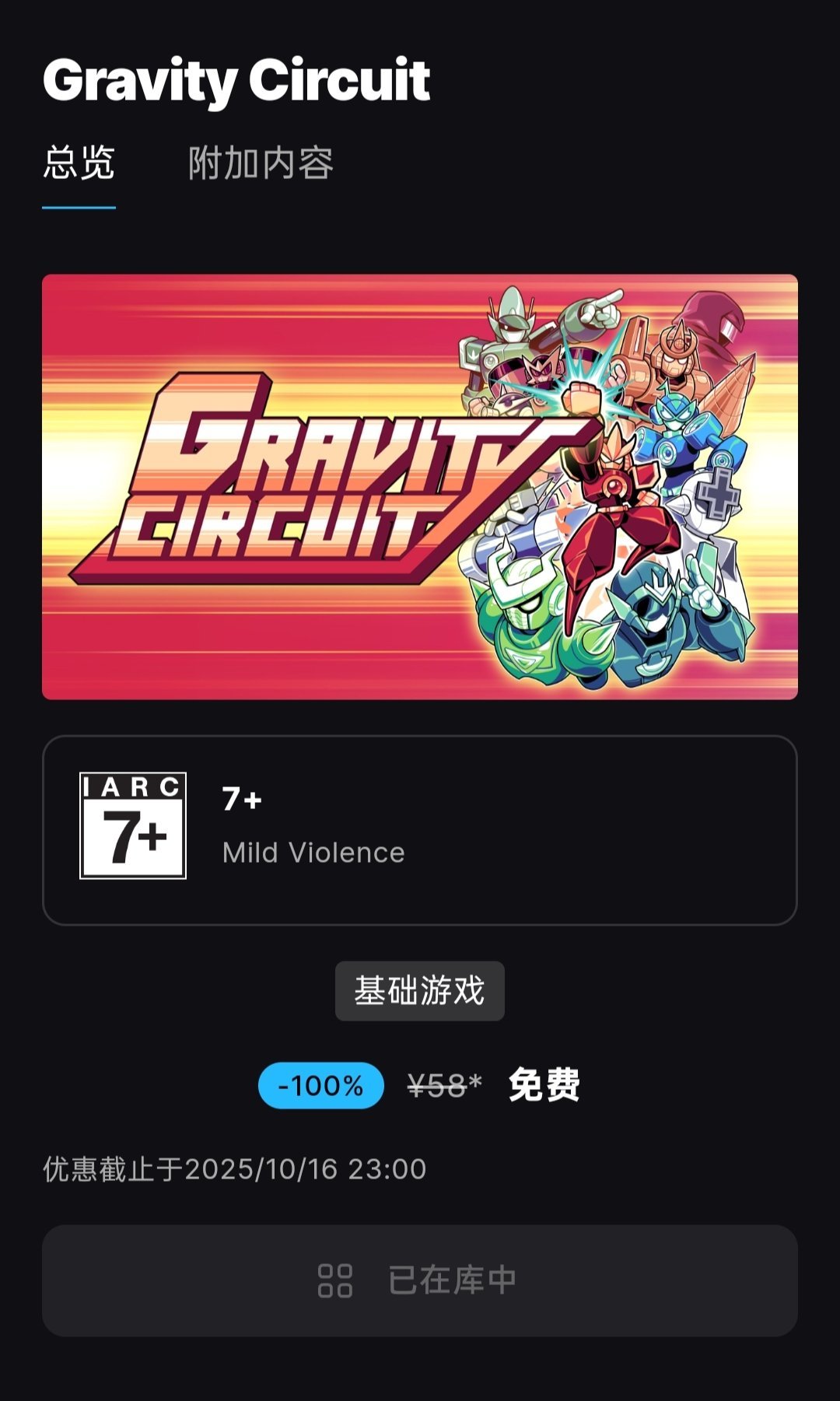
Task: Open the Gravity Circuit banner image
Action: pos(420,487)
